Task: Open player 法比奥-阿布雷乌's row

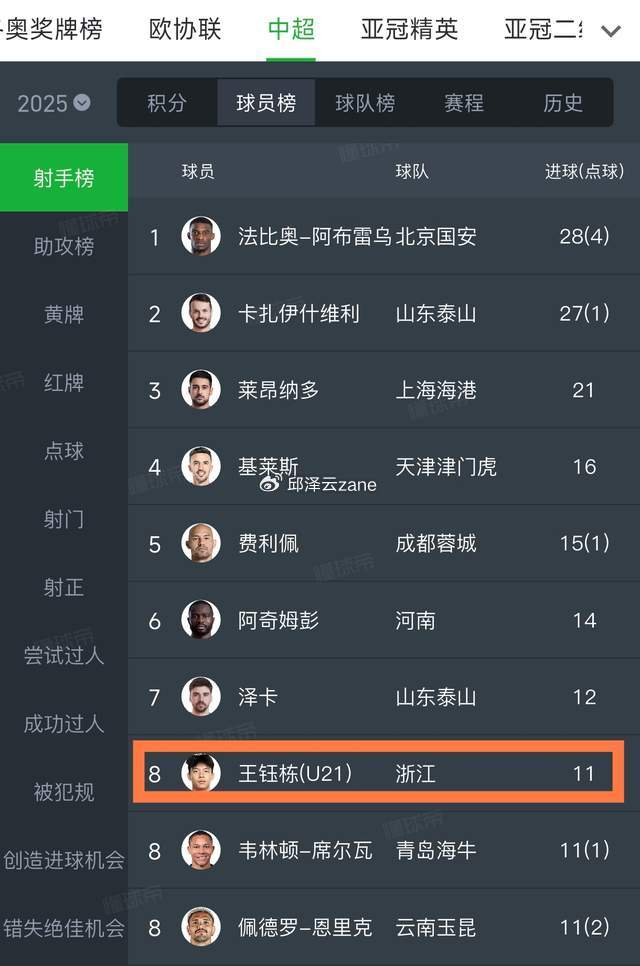Action: tap(380, 237)
